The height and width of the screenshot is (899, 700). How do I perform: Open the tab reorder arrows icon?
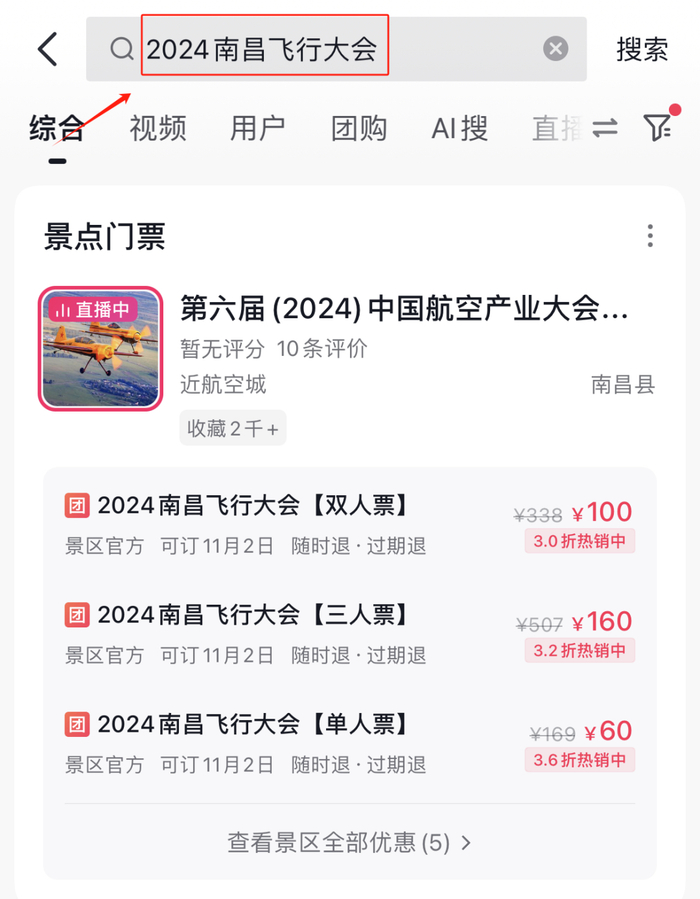click(x=605, y=128)
